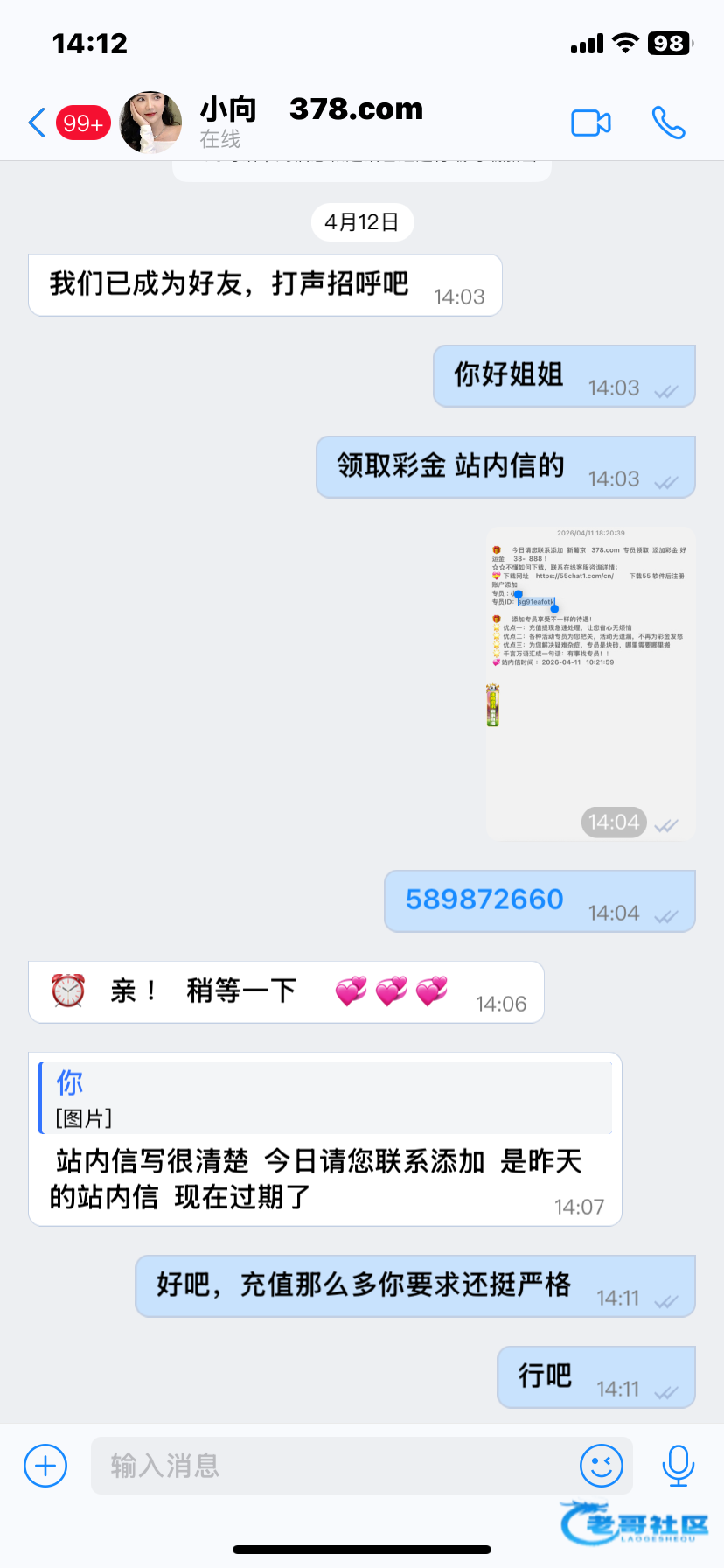Go back to the chat list
The height and width of the screenshot is (1568, 724).
[37, 122]
